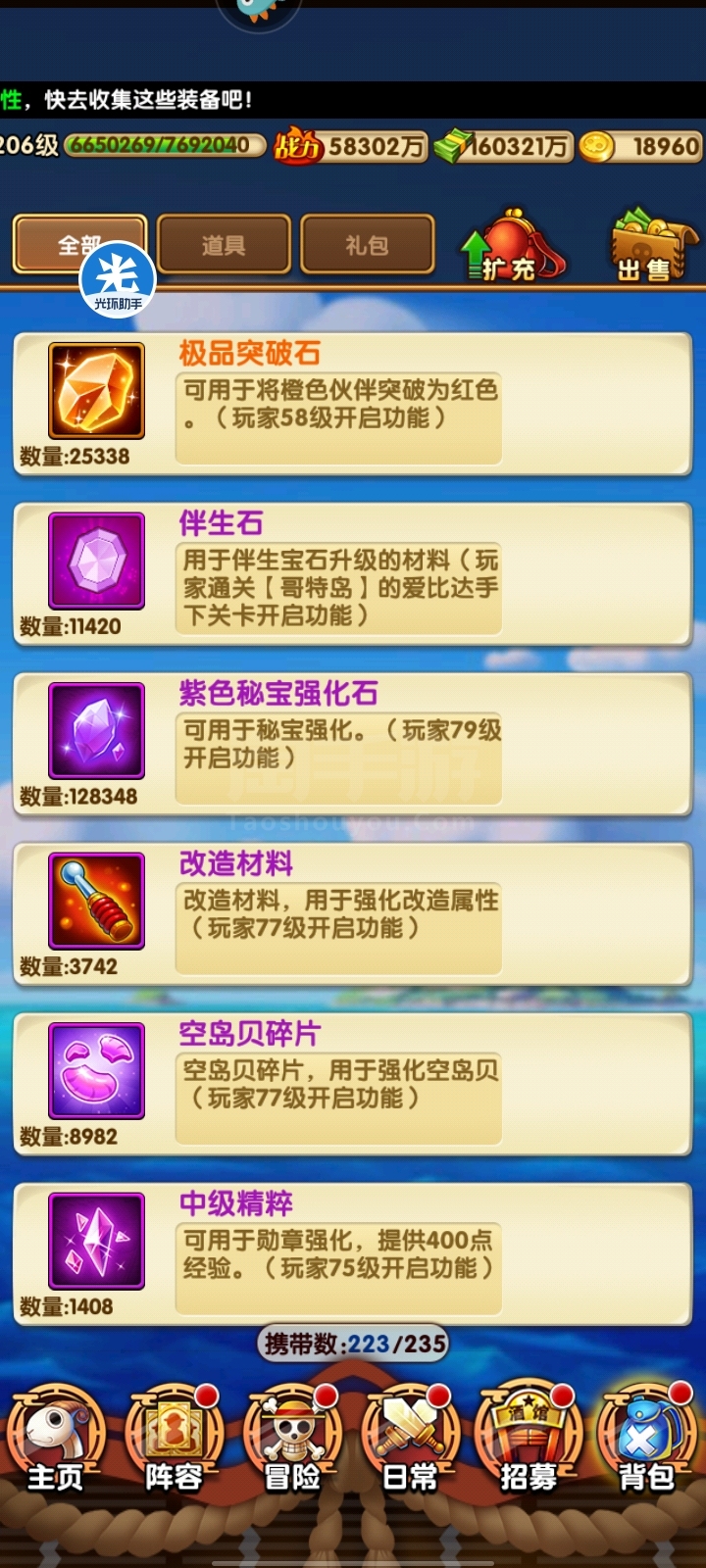Select the 全部 tab
This screenshot has height=1568, width=706.
point(79,244)
